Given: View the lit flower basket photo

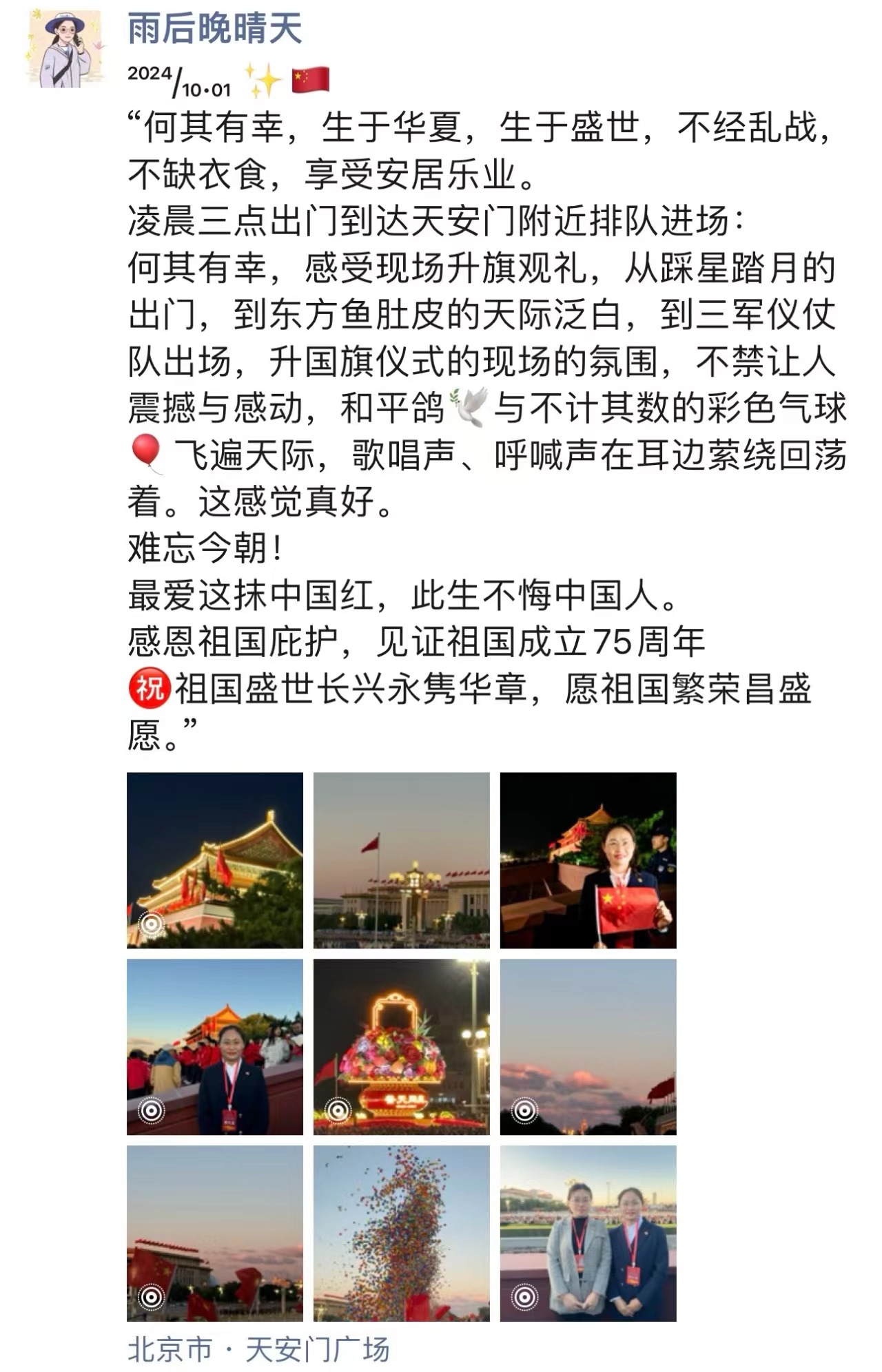Looking at the screenshot, I should [x=401, y=1047].
